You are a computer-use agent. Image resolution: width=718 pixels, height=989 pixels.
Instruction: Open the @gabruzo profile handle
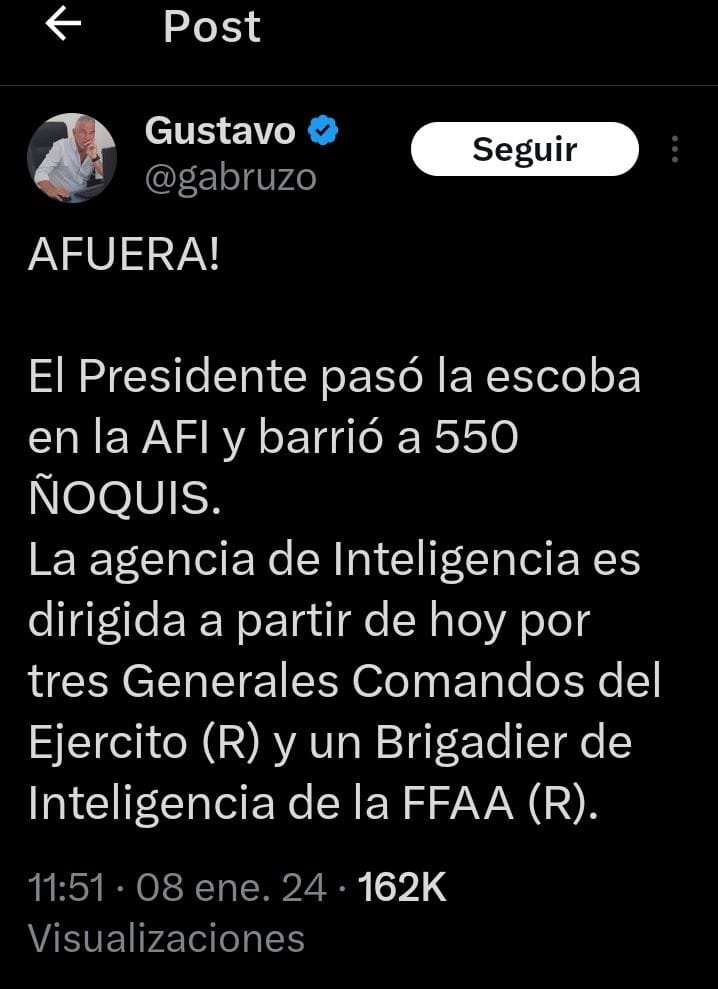point(231,177)
